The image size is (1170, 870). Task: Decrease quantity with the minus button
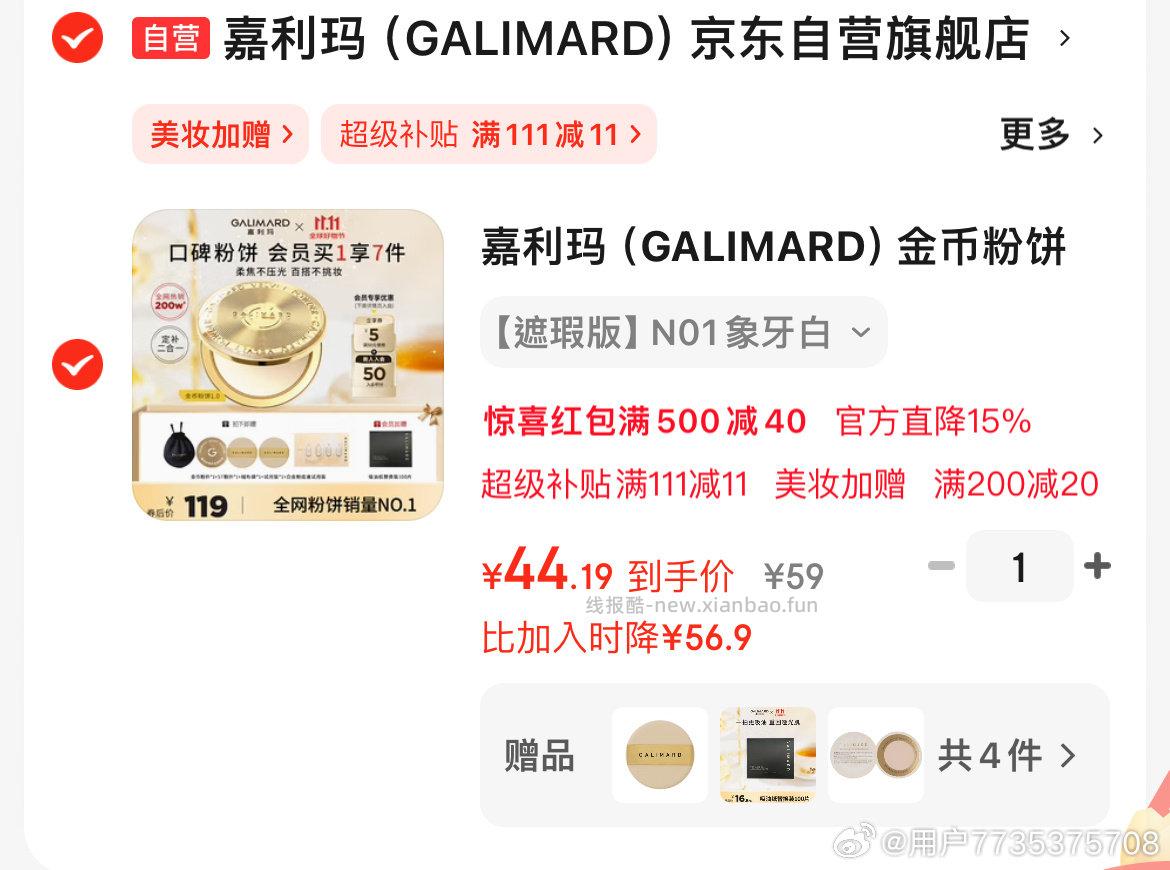[941, 566]
